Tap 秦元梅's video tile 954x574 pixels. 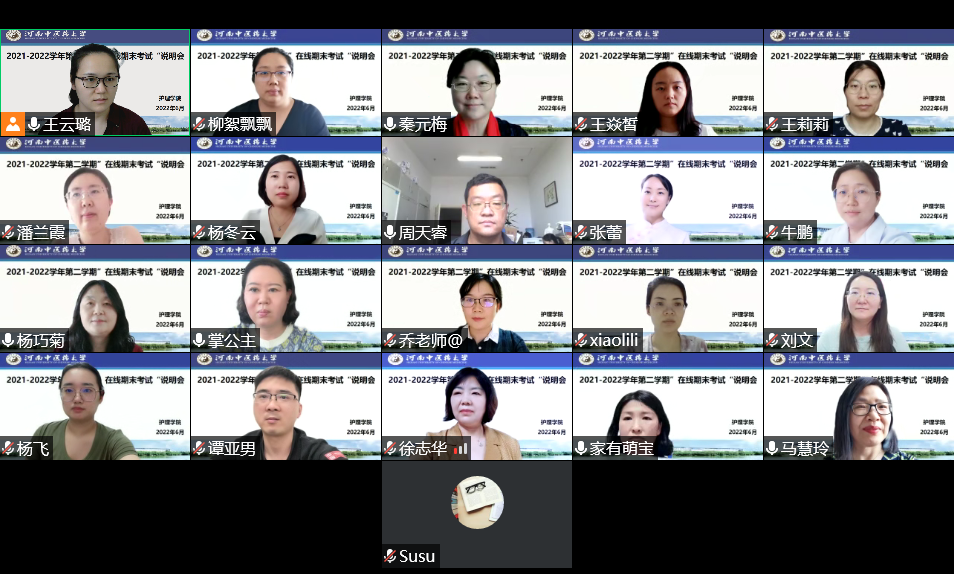click(476, 82)
